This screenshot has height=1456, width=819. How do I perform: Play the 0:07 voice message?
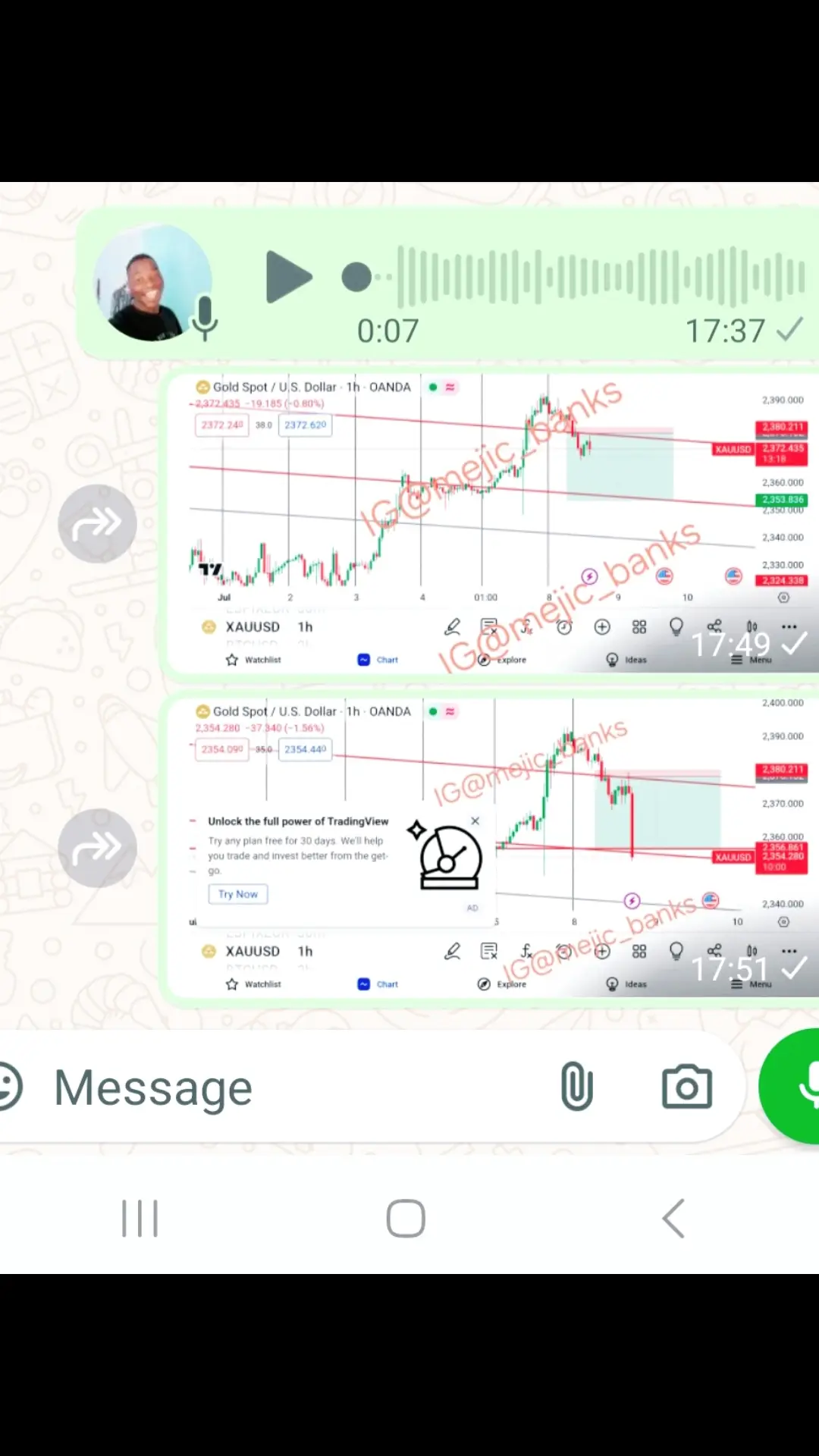pyautogui.click(x=288, y=278)
